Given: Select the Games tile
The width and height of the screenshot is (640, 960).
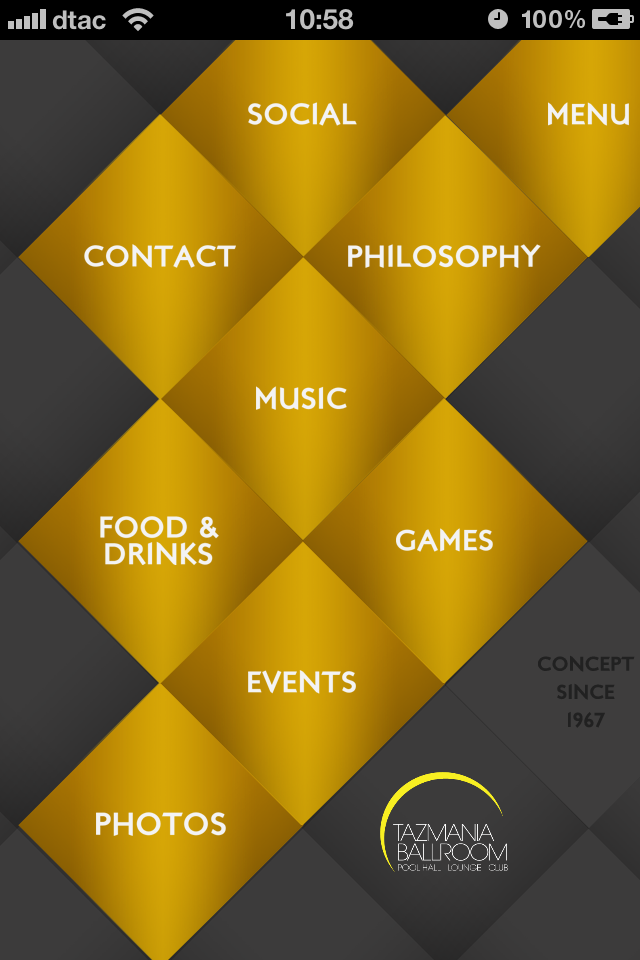Looking at the screenshot, I should 444,540.
